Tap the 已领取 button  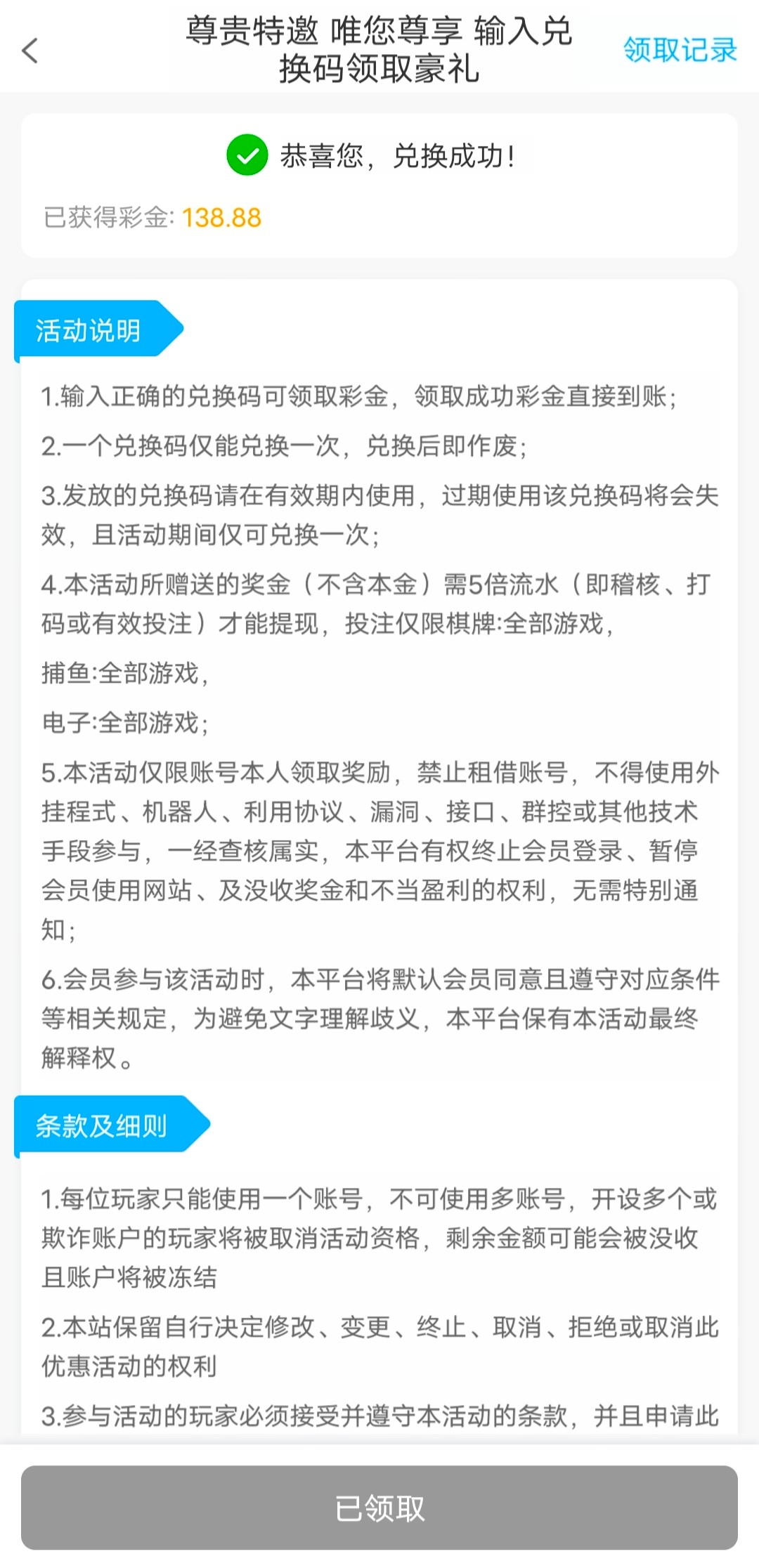click(379, 1507)
